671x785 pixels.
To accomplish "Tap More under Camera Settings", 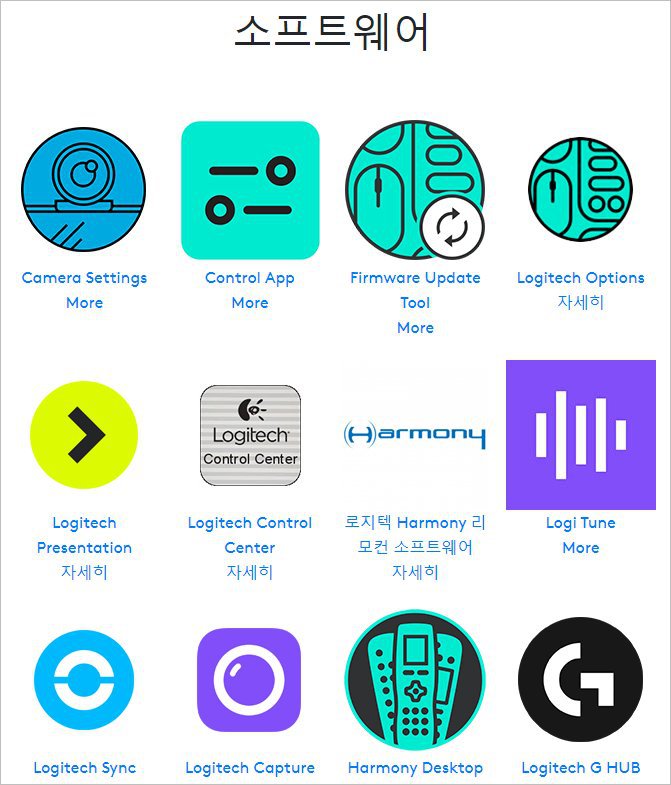I will click(84, 303).
